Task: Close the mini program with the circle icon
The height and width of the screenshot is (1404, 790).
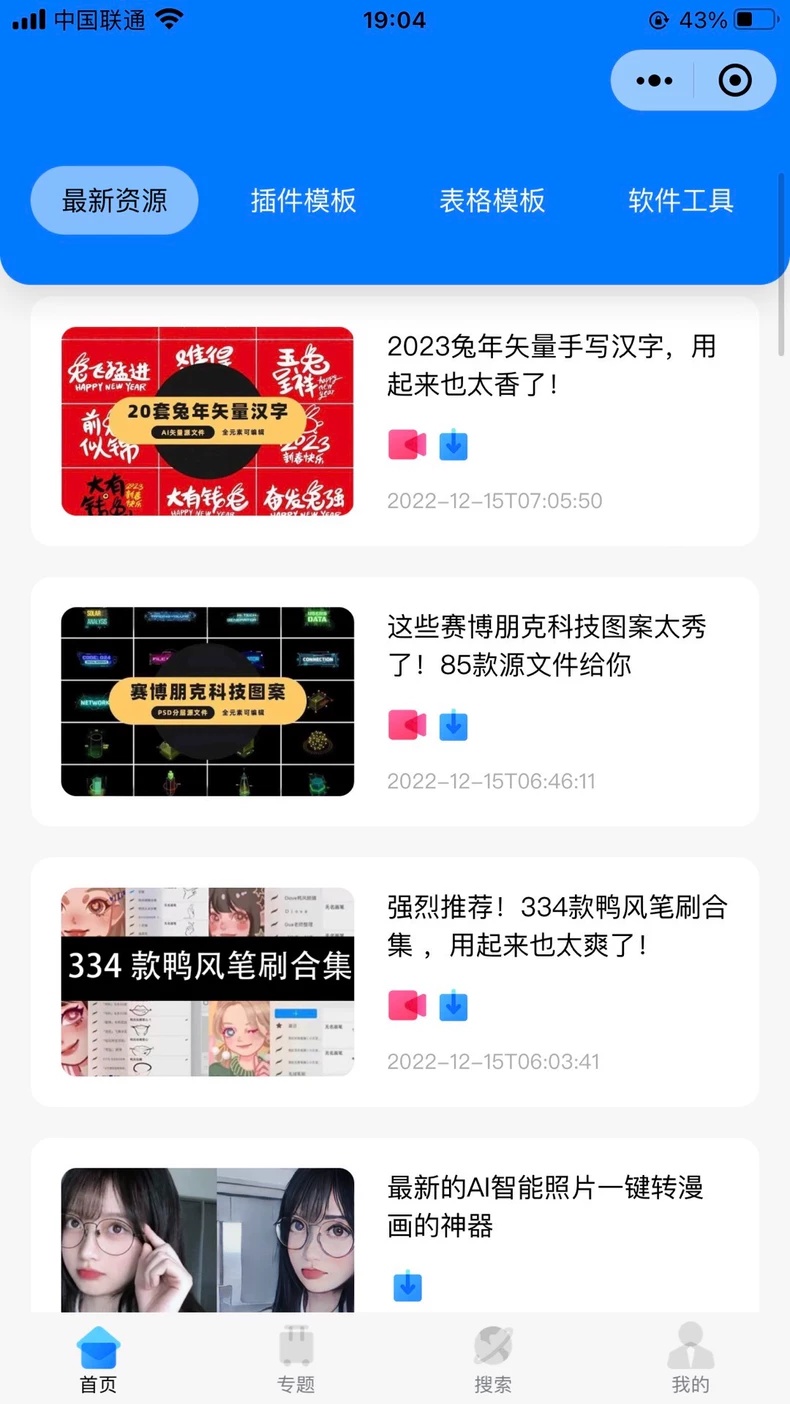Action: click(735, 80)
